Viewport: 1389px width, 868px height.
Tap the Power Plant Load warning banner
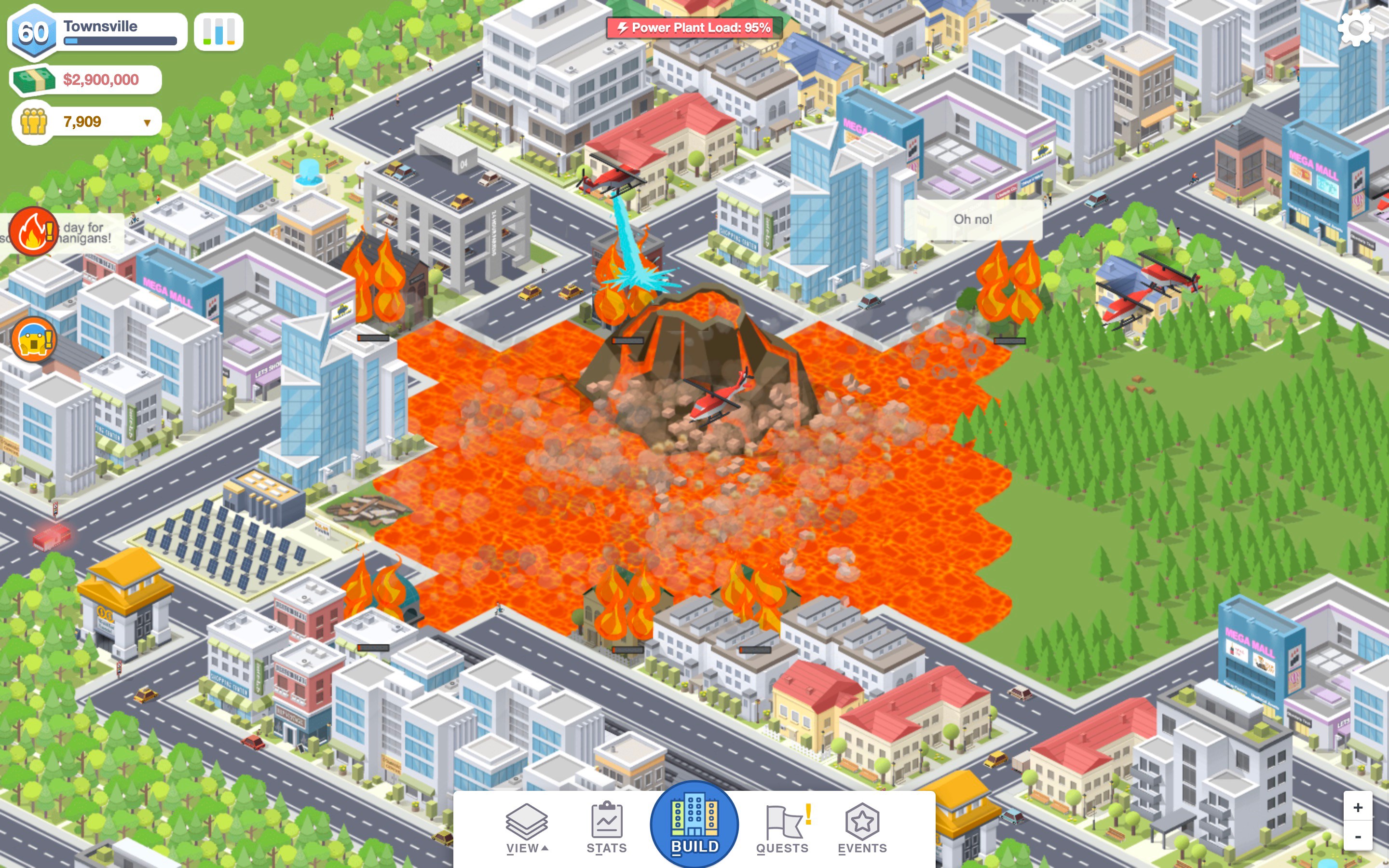(x=694, y=27)
